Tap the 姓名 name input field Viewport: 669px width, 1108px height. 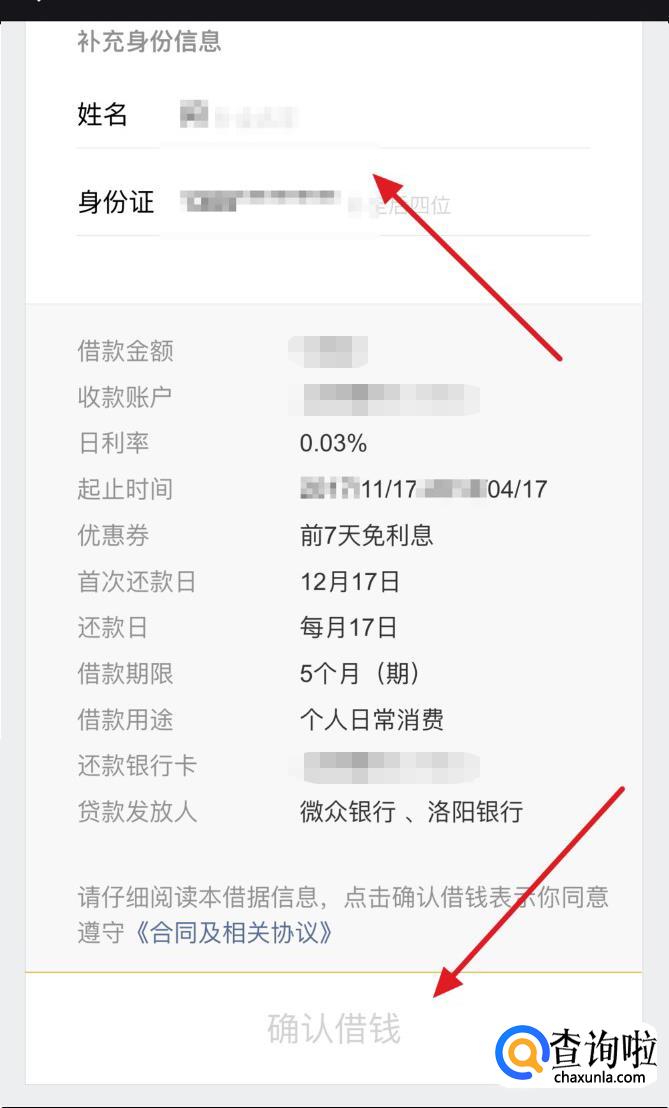click(x=381, y=115)
